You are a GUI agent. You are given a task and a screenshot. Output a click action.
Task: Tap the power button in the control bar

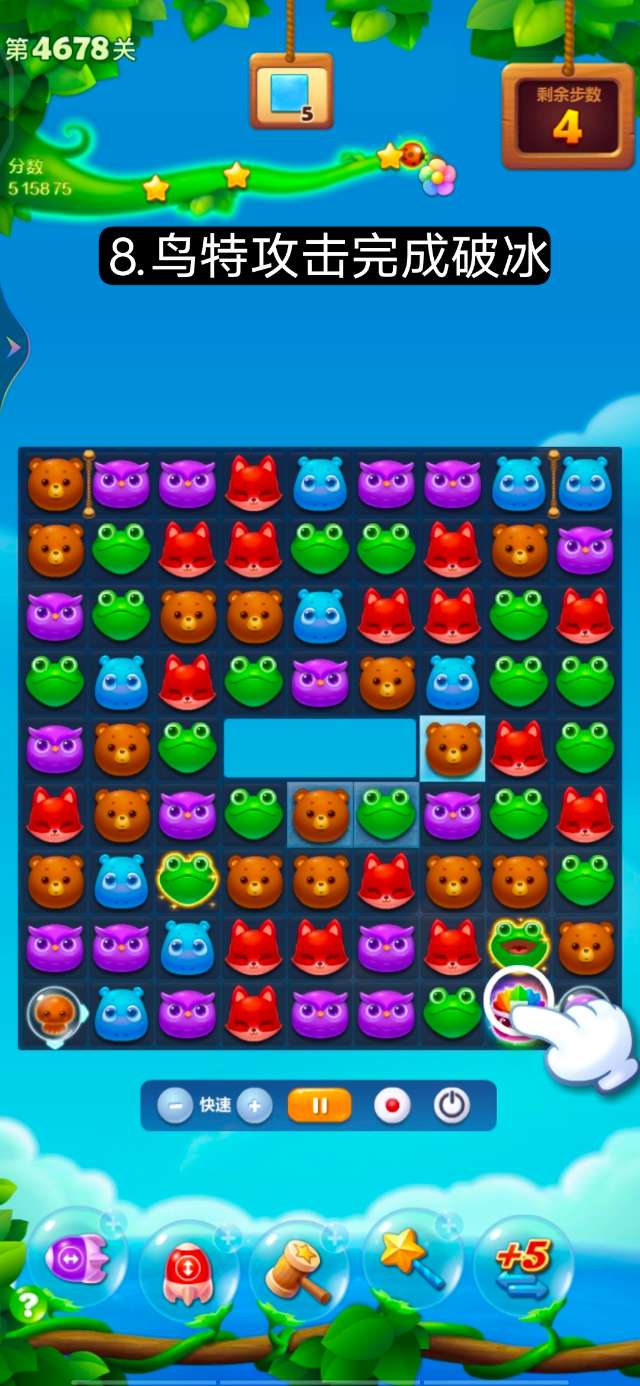click(x=452, y=1106)
